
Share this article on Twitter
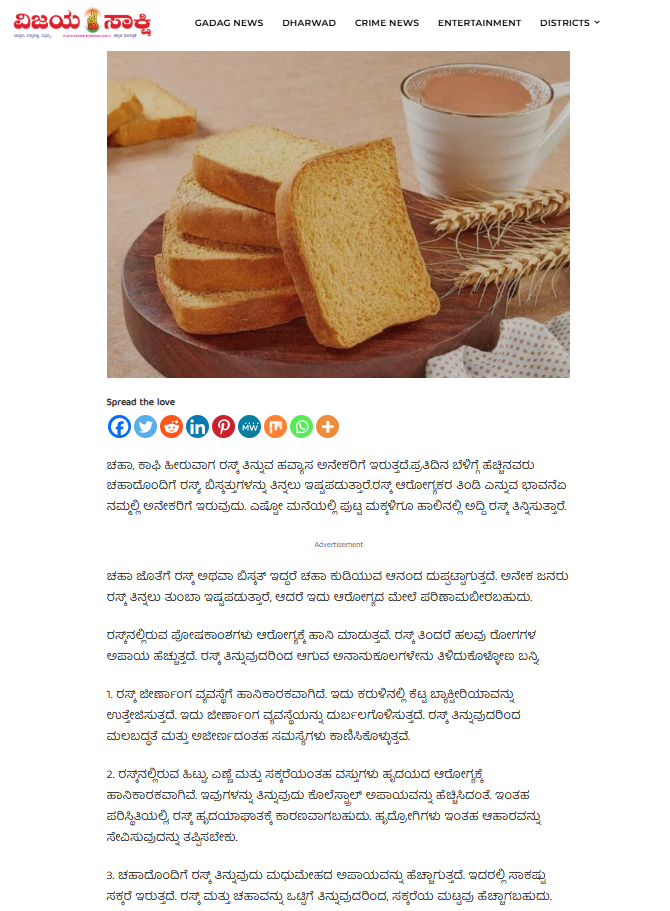(145, 427)
